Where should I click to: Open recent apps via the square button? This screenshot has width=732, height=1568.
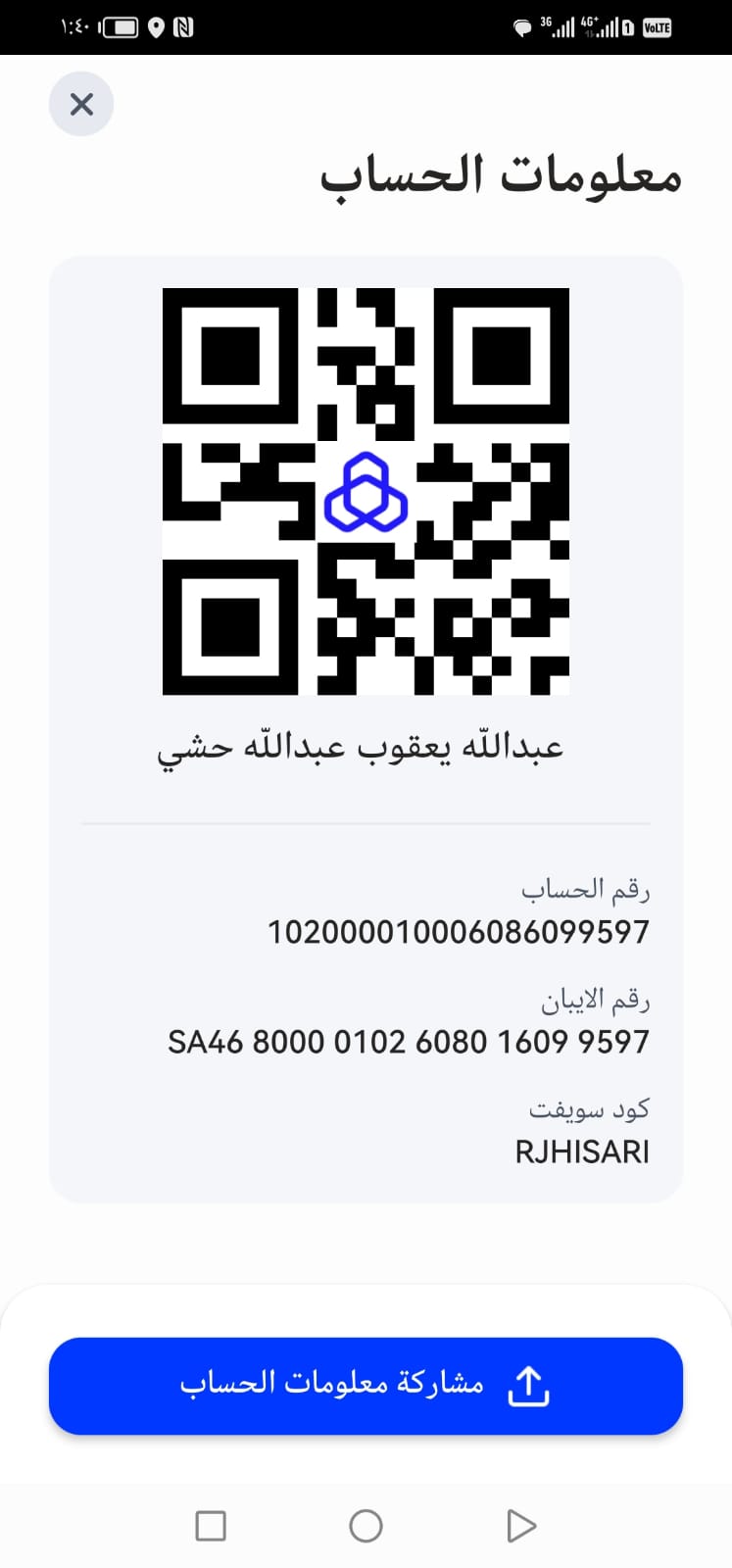coord(211,1526)
